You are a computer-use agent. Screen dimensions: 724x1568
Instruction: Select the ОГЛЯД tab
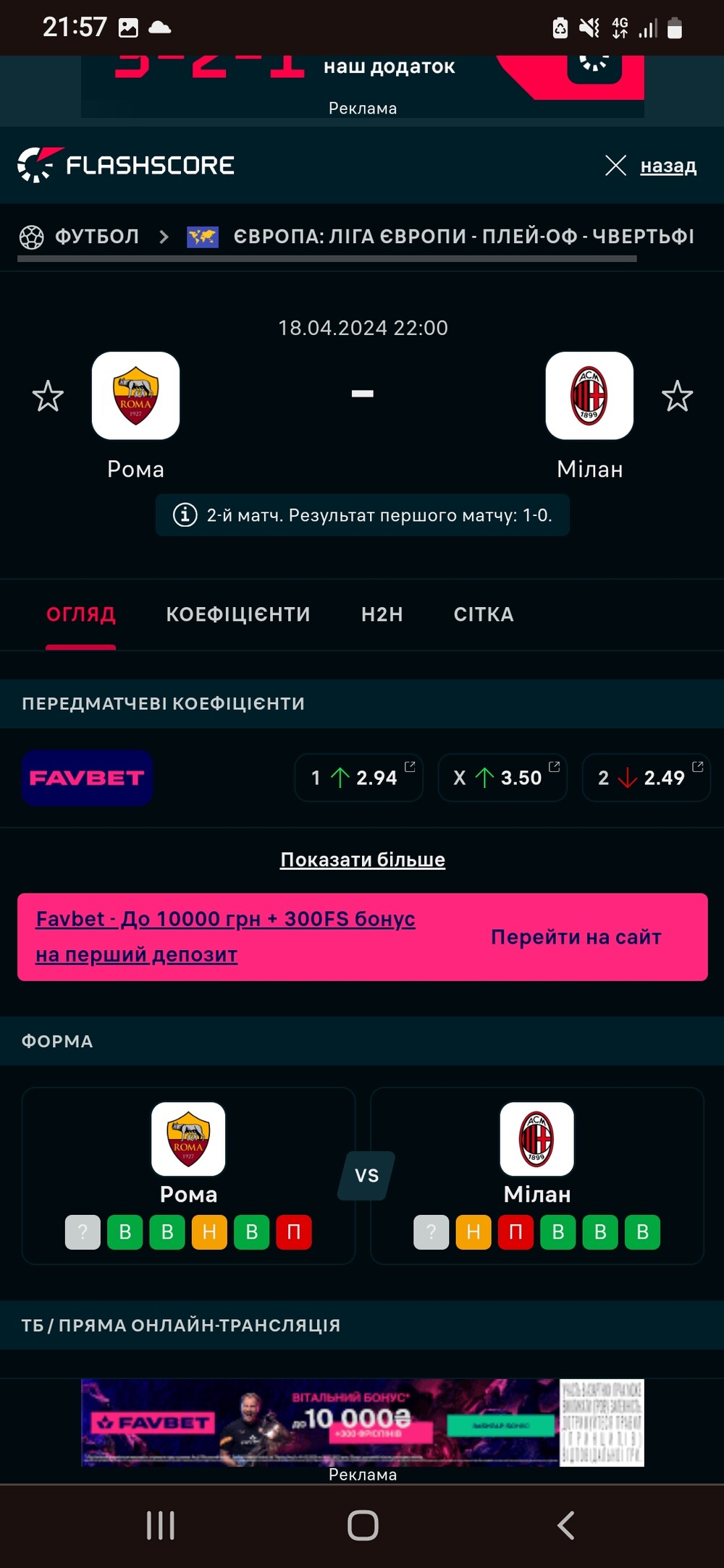(81, 614)
